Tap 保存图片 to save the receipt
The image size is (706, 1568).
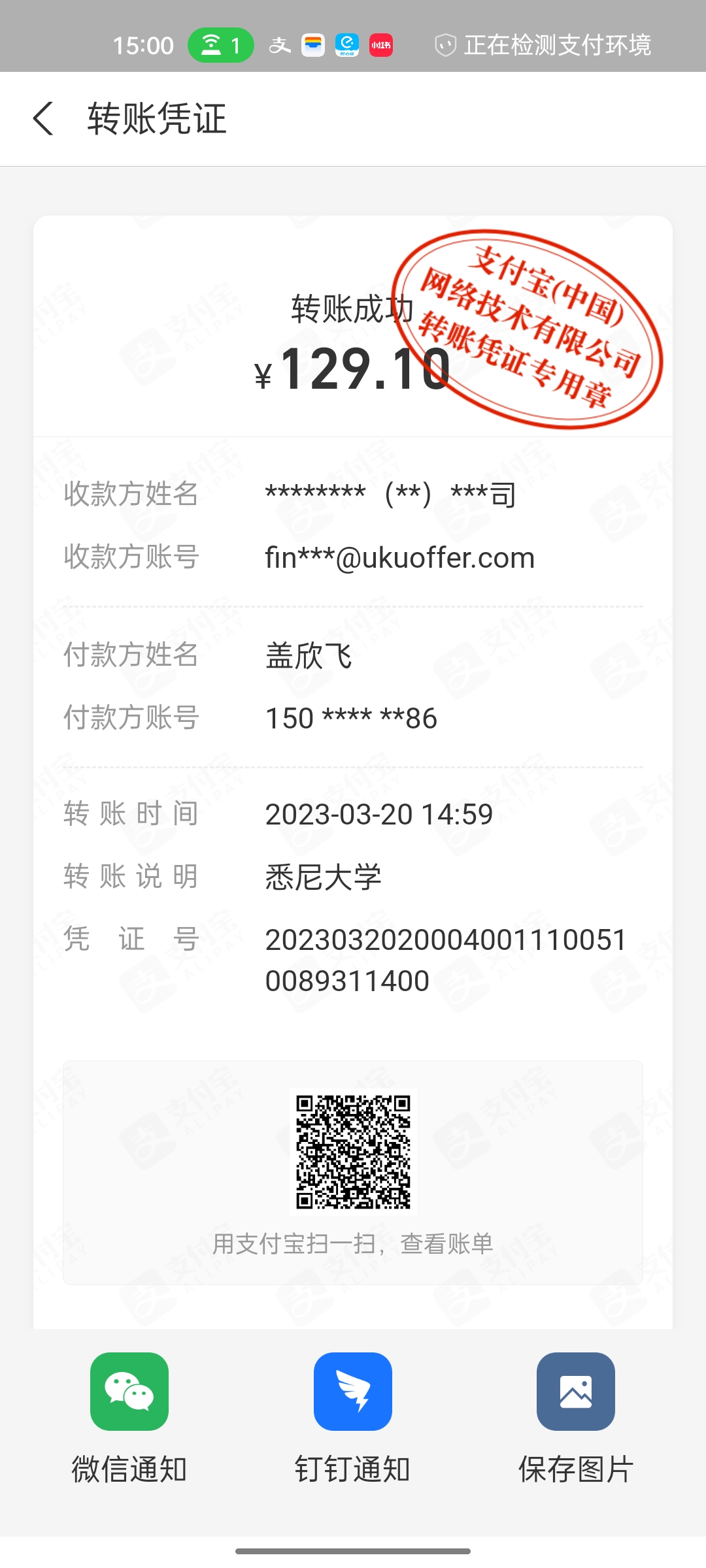tap(575, 1392)
